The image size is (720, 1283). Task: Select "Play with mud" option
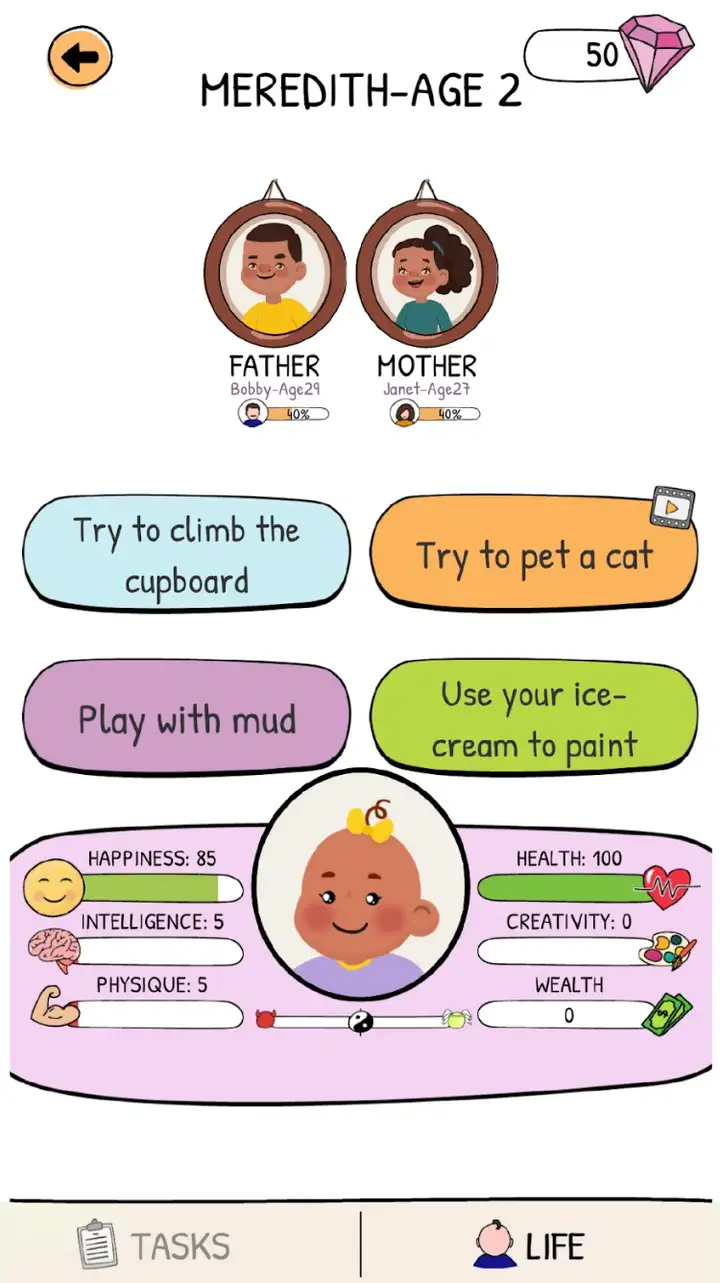point(187,718)
